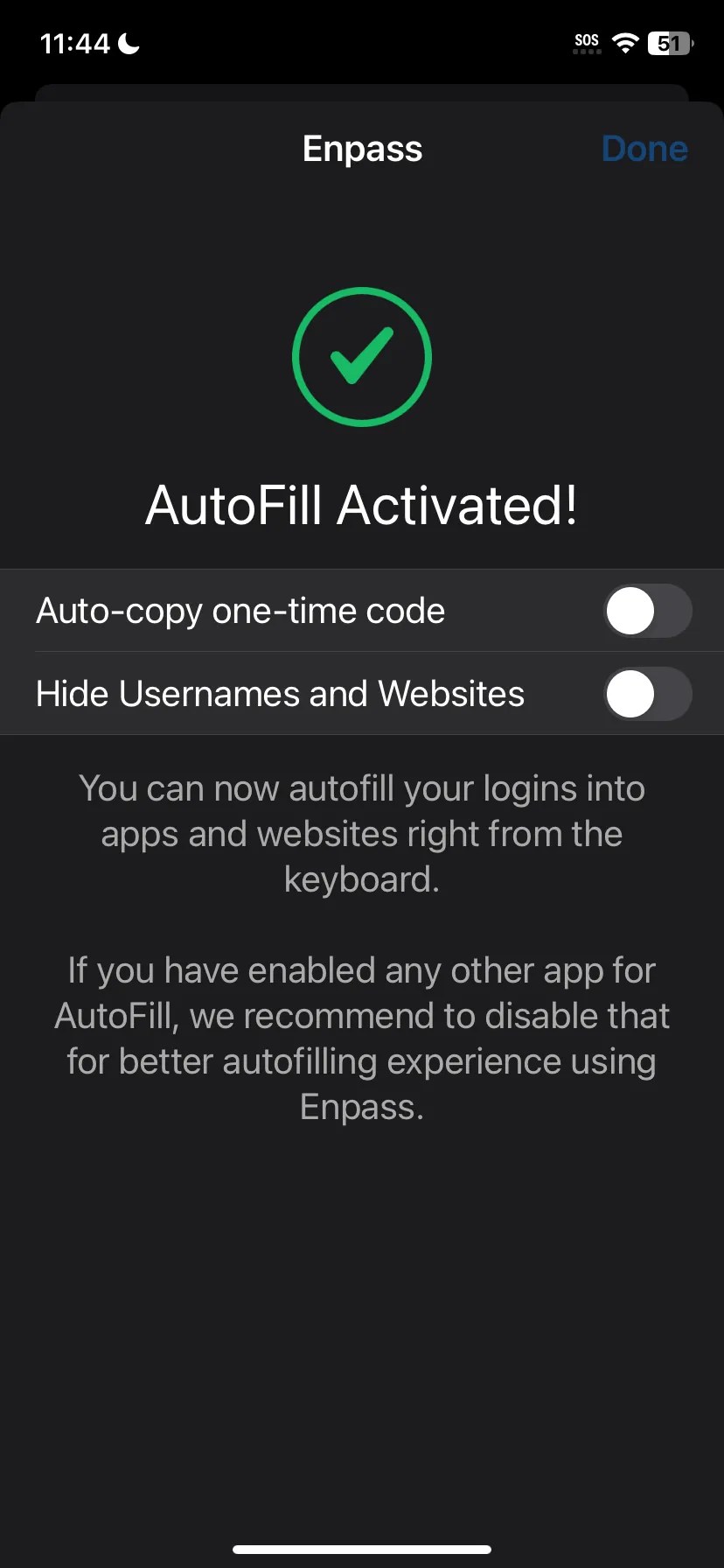Enable Hide Usernames and Websites
Viewport: 724px width, 1568px height.
tap(648, 693)
